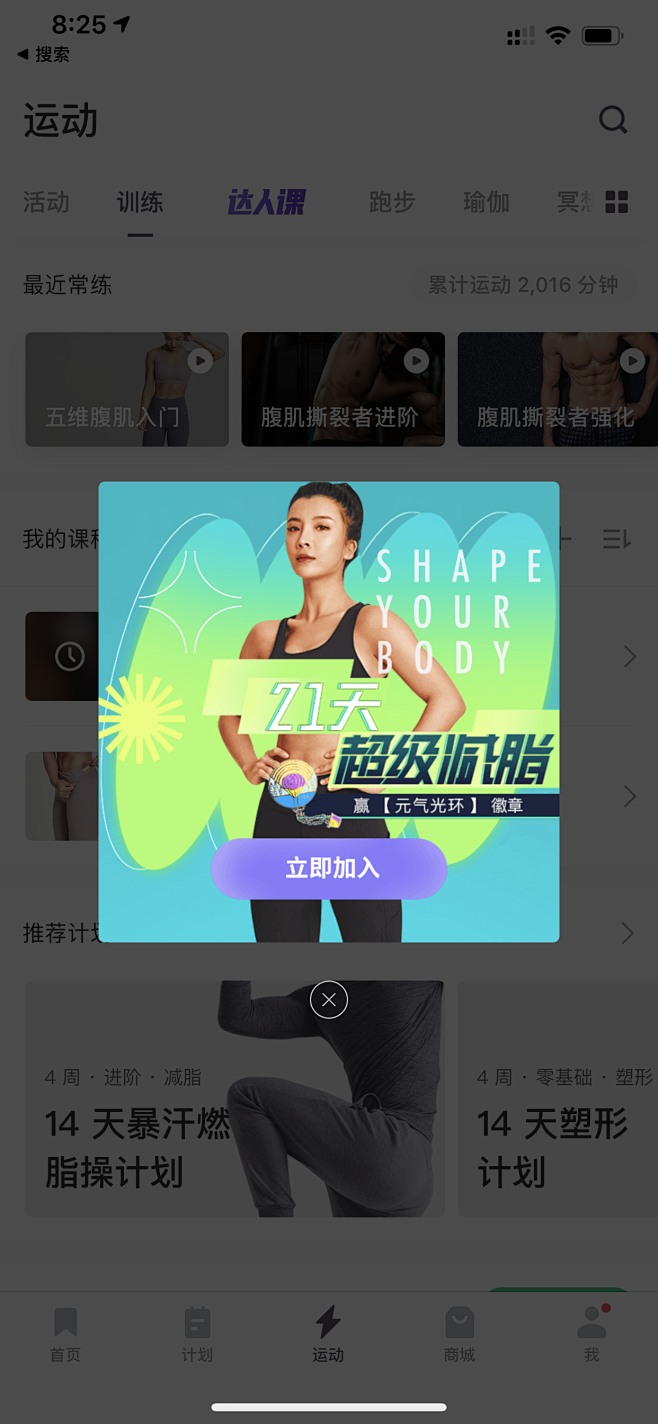658x1424 pixels.
Task: Return to 搜索 via the back link
Action: pos(44,54)
